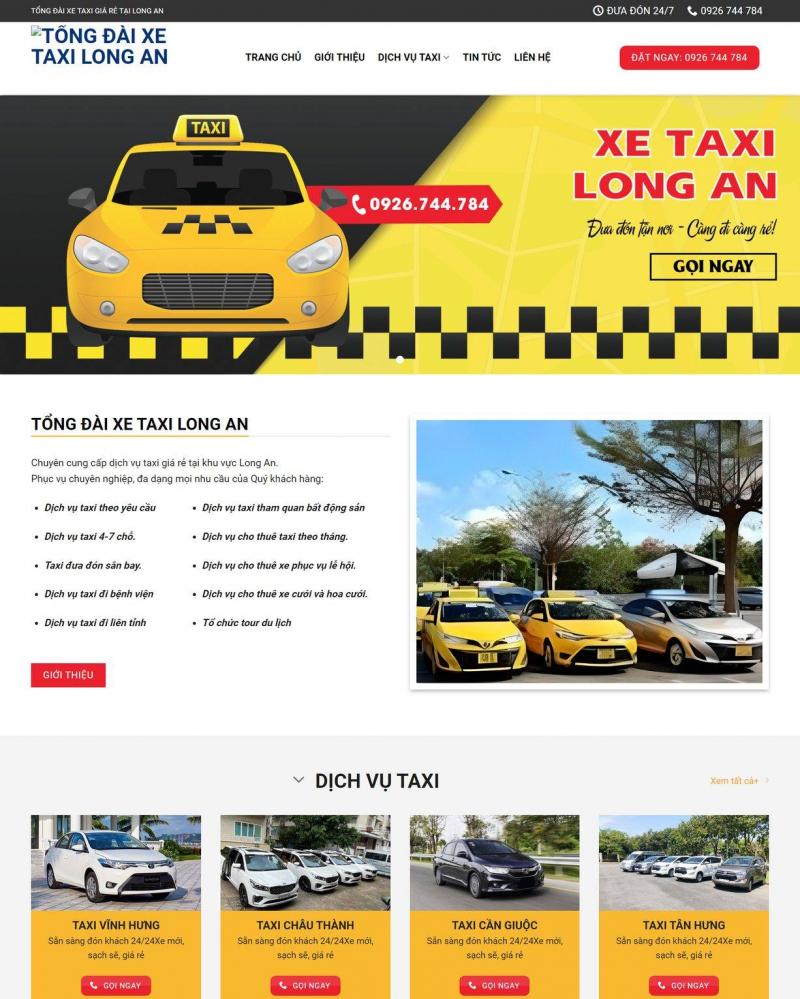800x999 pixels.
Task: Tap Gọi Ngay under Taxi Vĩnh Hưng
Action: [x=116, y=985]
